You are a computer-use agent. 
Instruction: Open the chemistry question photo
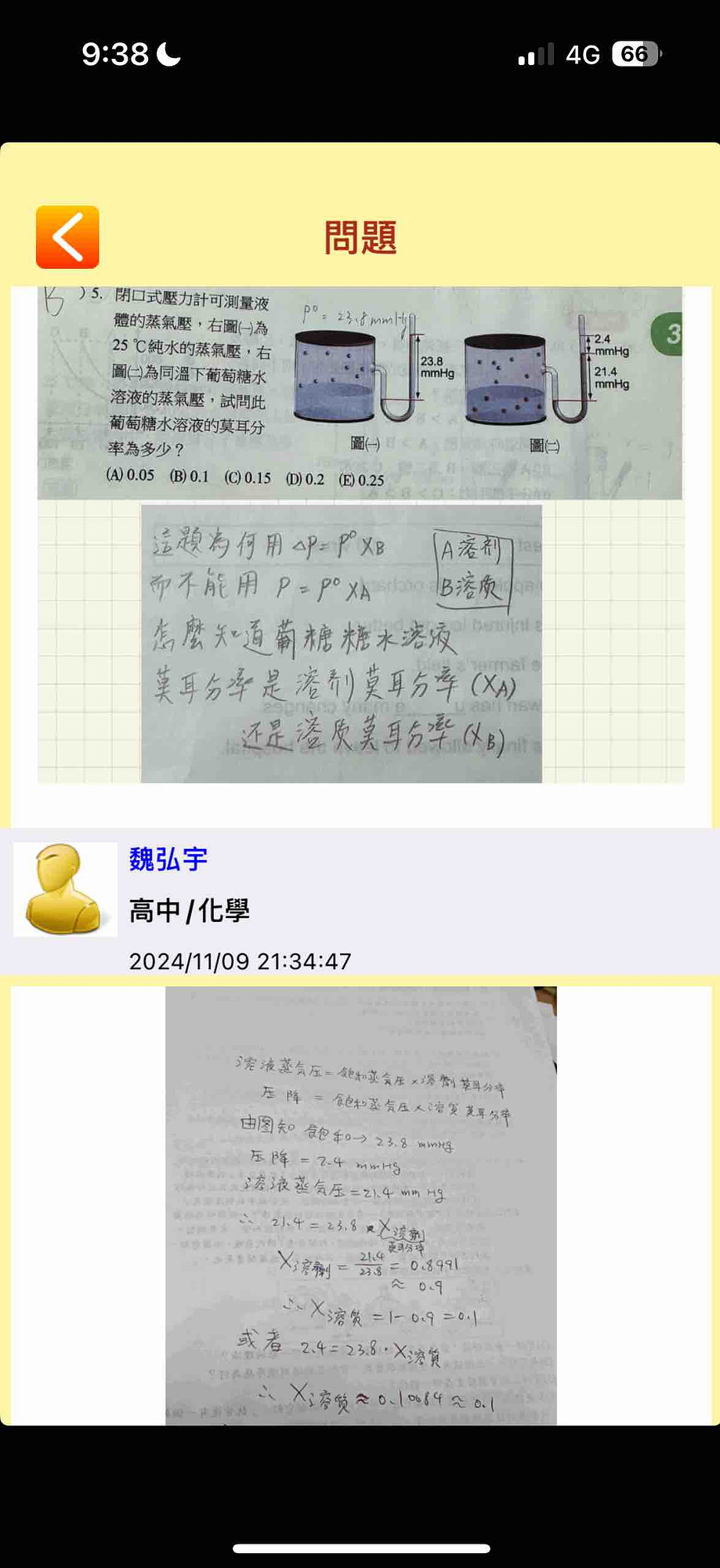tap(360, 393)
